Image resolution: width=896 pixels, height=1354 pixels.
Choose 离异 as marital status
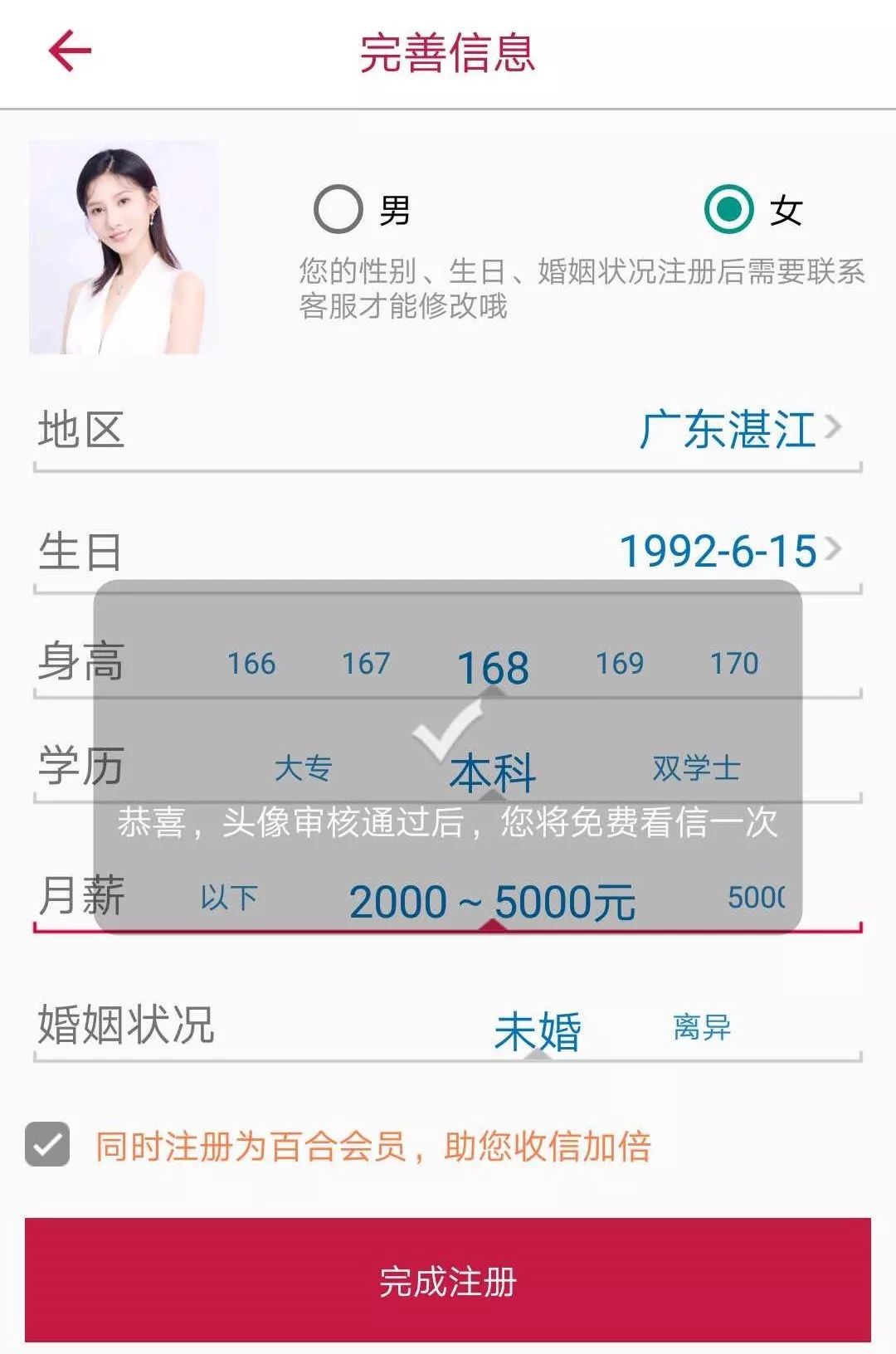tap(702, 1027)
